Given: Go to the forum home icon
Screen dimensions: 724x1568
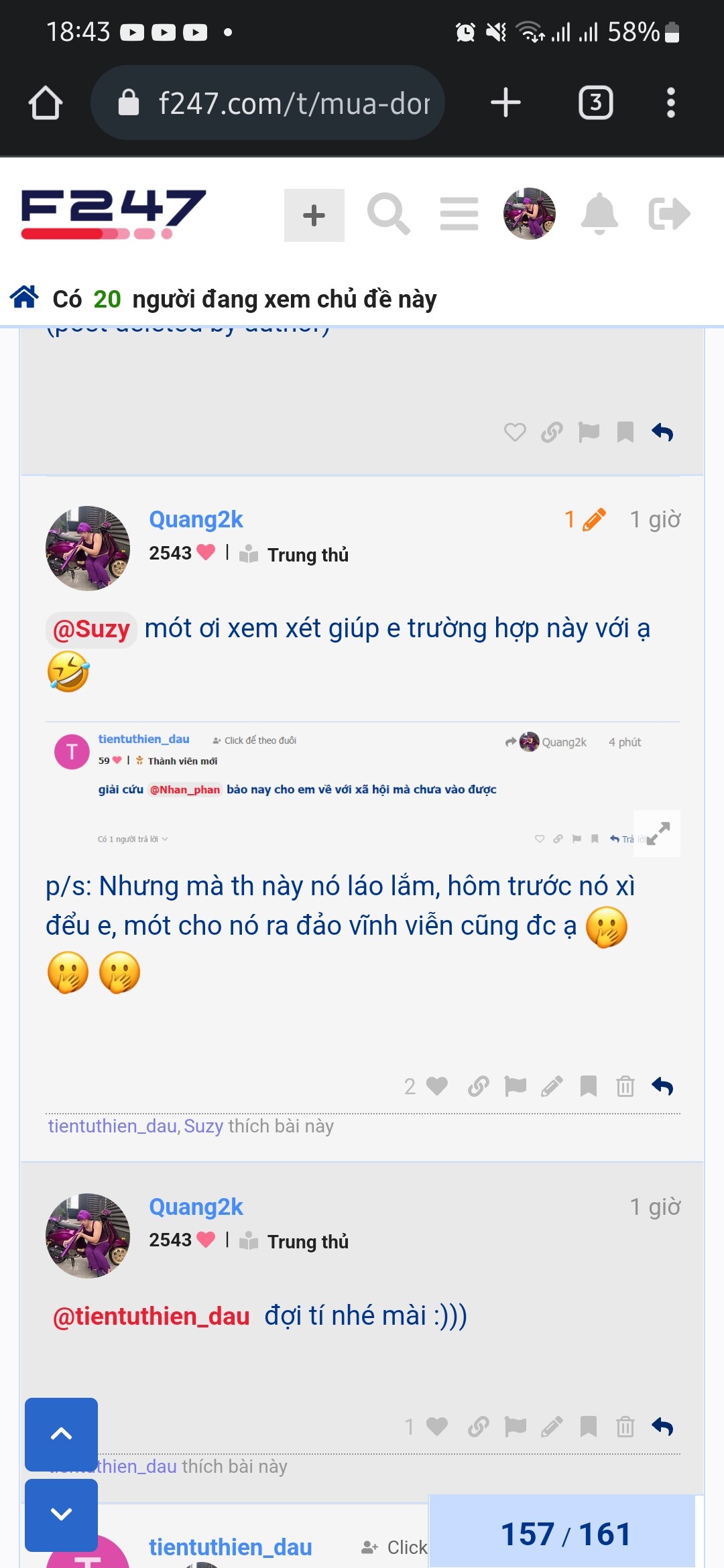Looking at the screenshot, I should coord(25,297).
